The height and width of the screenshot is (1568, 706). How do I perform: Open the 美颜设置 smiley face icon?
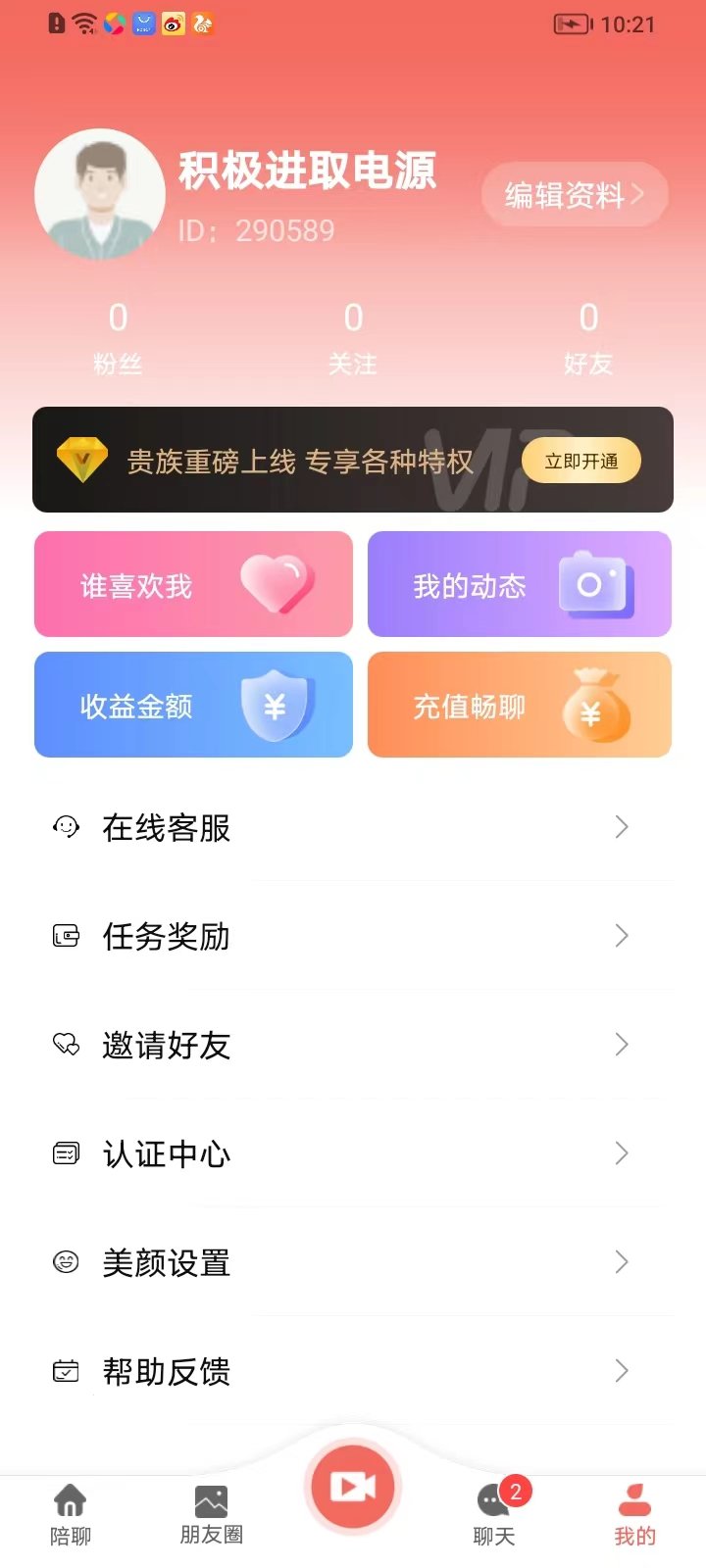(x=65, y=1262)
